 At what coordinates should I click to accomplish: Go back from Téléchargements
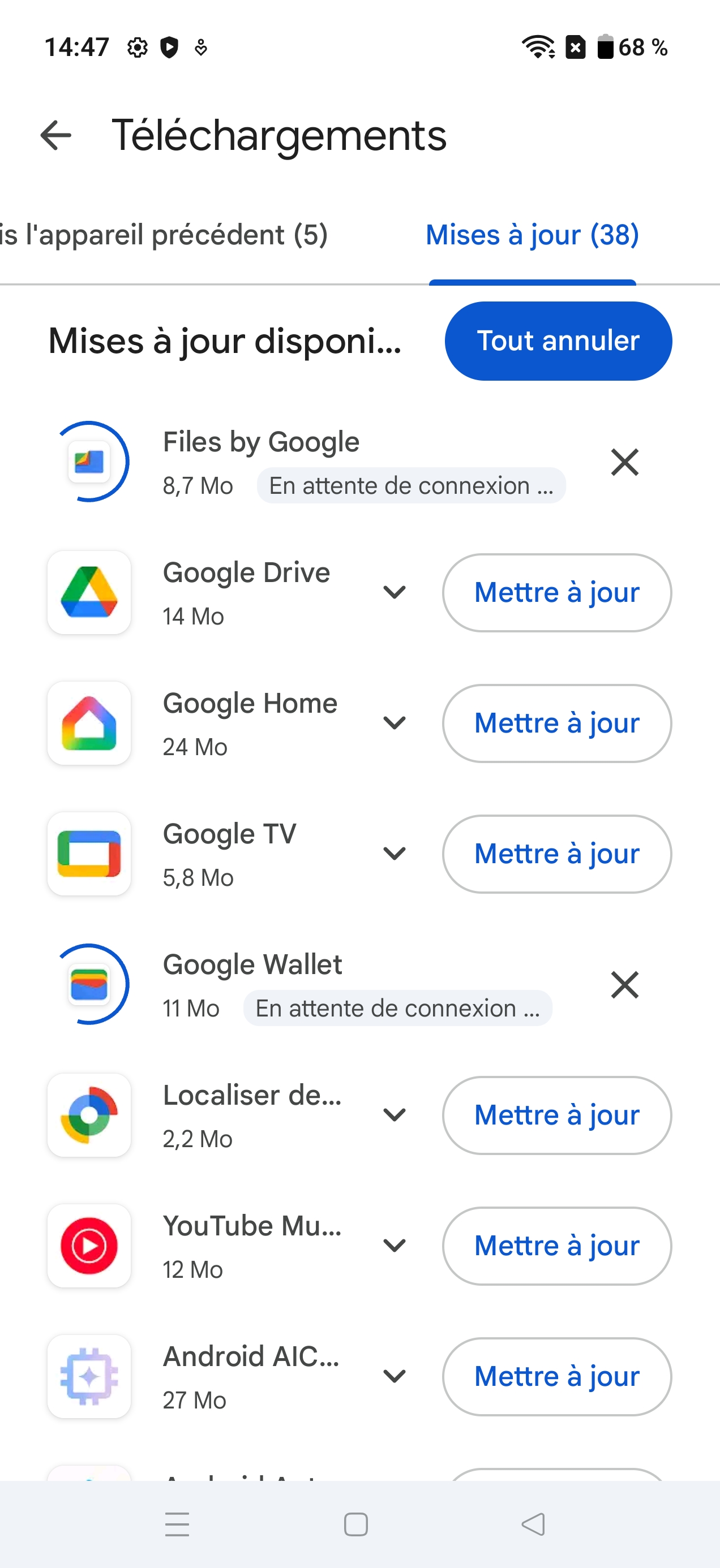pyautogui.click(x=55, y=135)
